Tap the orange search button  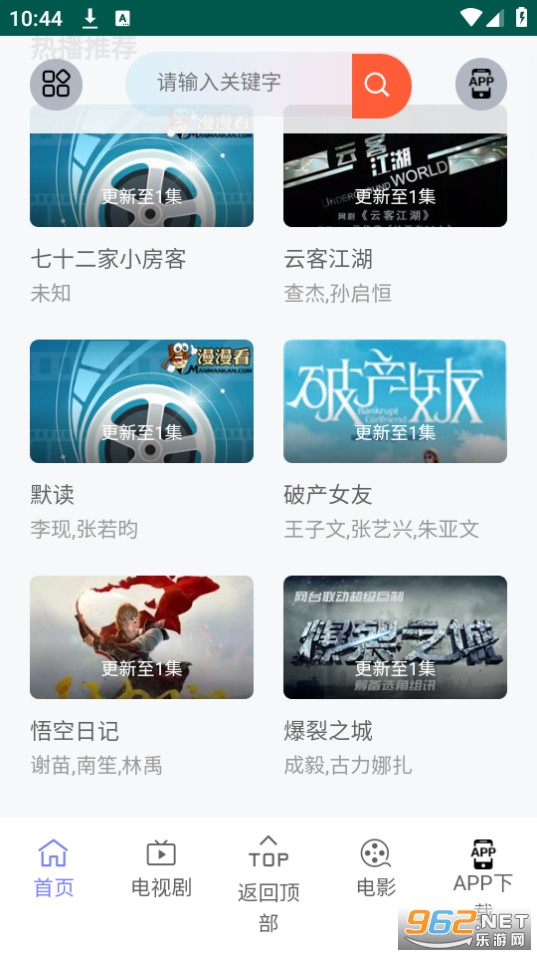tap(381, 85)
